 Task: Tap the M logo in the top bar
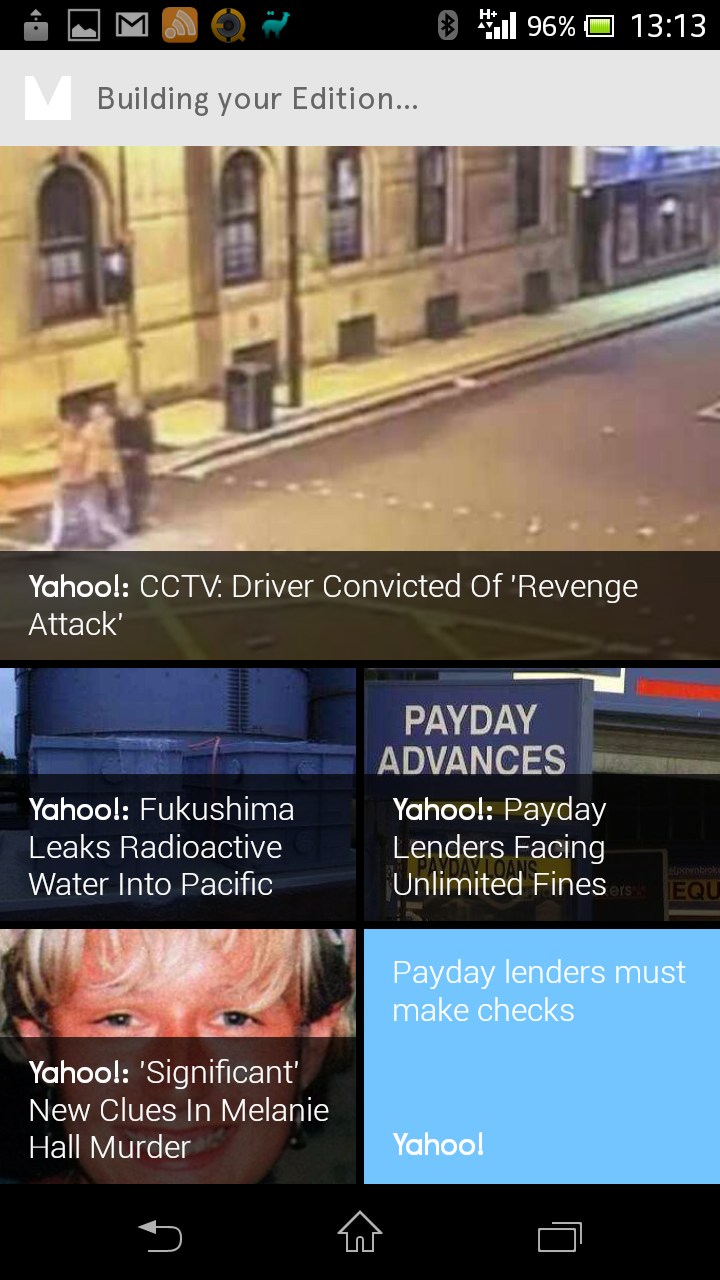pos(48,98)
